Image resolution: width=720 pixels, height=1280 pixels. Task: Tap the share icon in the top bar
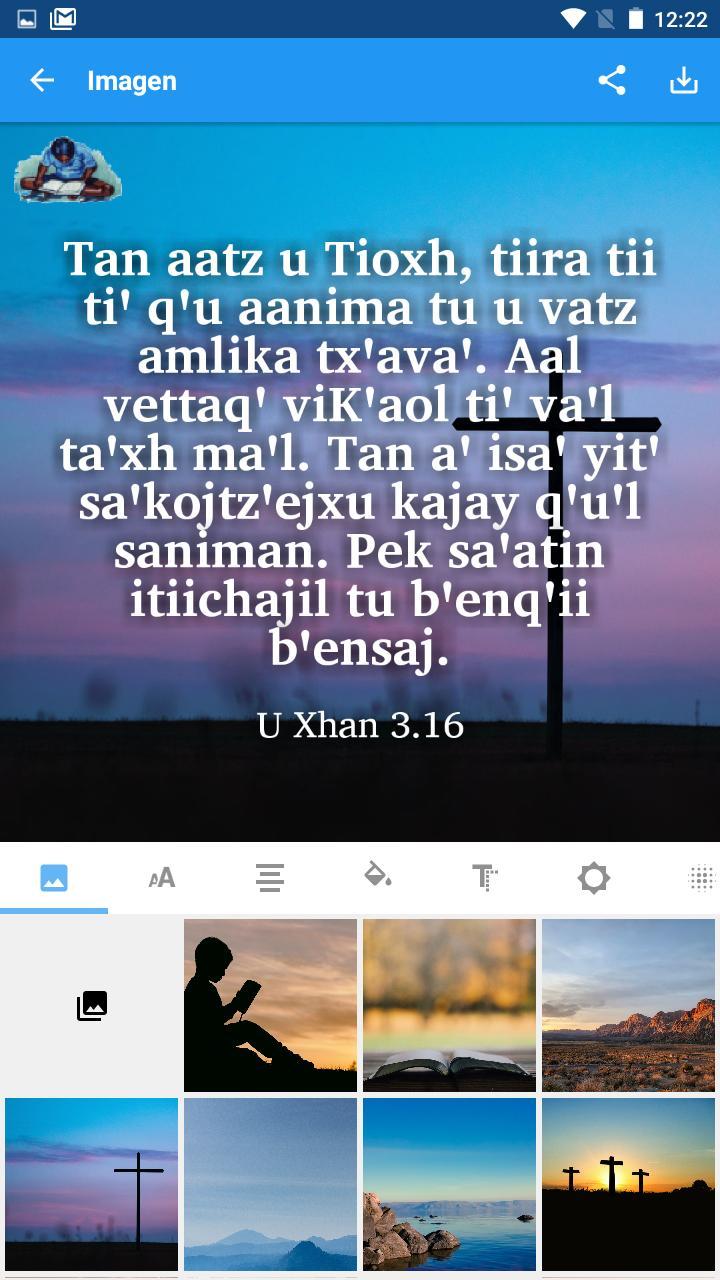pyautogui.click(x=612, y=80)
